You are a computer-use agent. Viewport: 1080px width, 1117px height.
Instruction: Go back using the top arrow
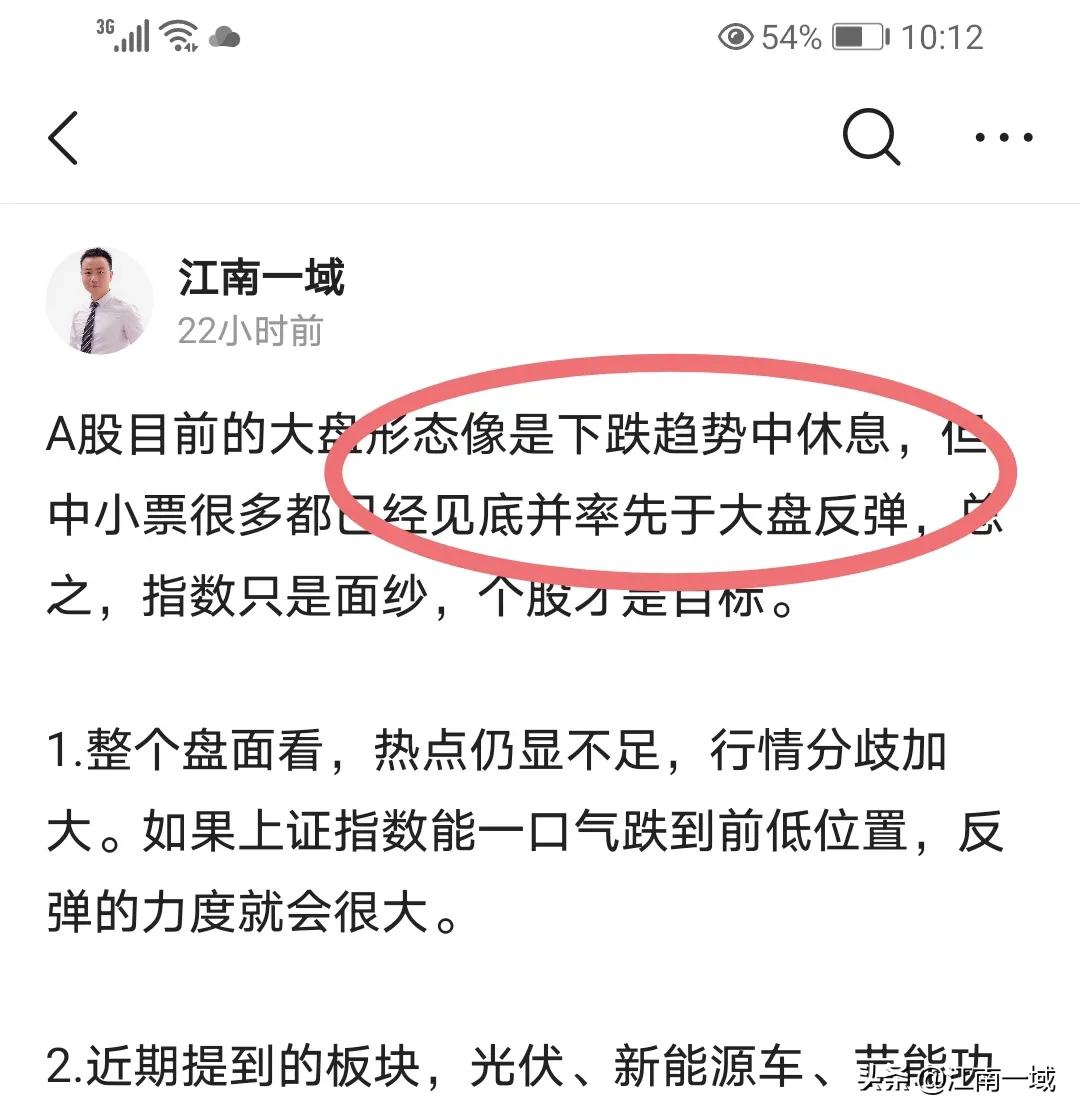63,138
